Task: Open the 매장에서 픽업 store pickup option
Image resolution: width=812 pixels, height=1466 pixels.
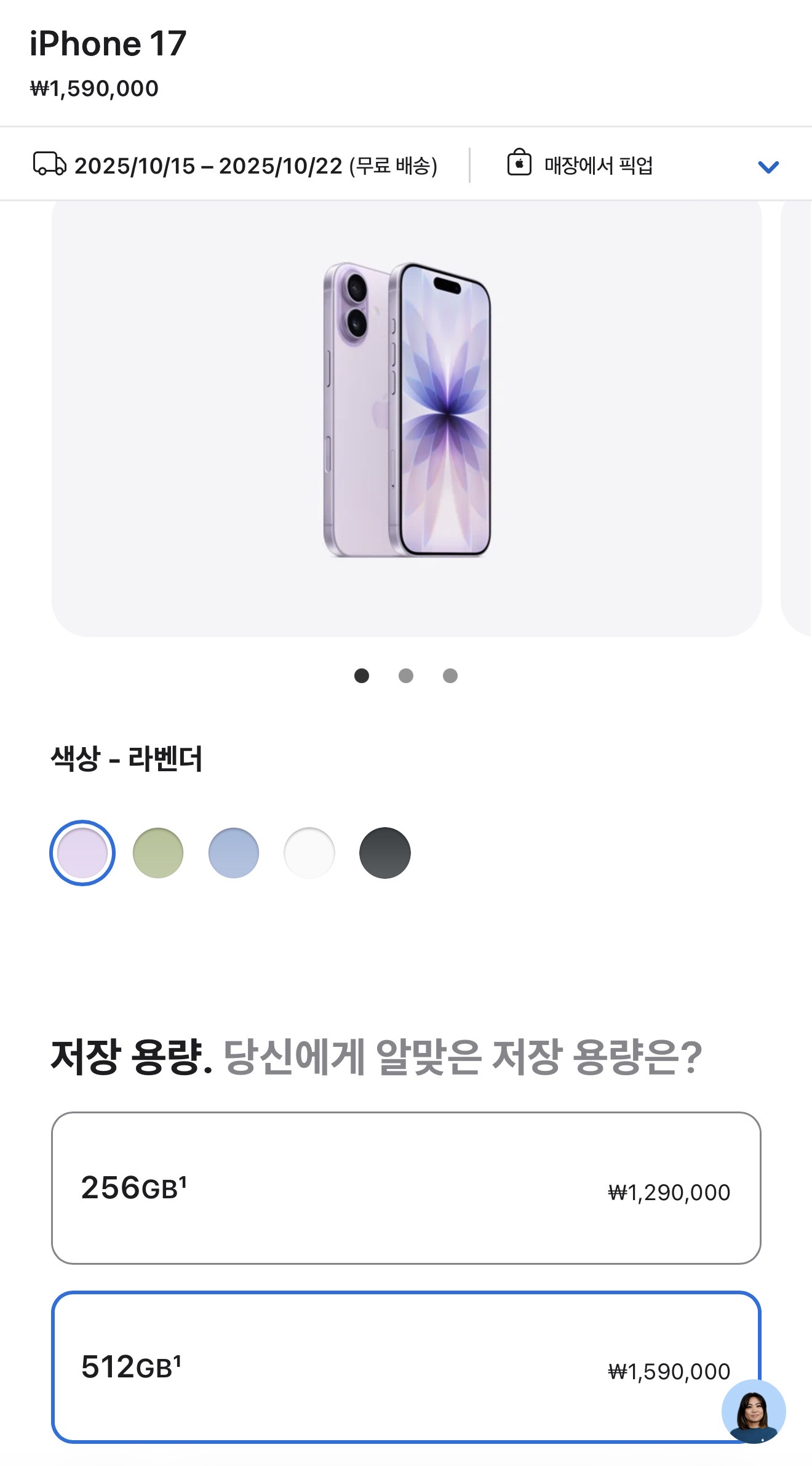Action: (579, 165)
